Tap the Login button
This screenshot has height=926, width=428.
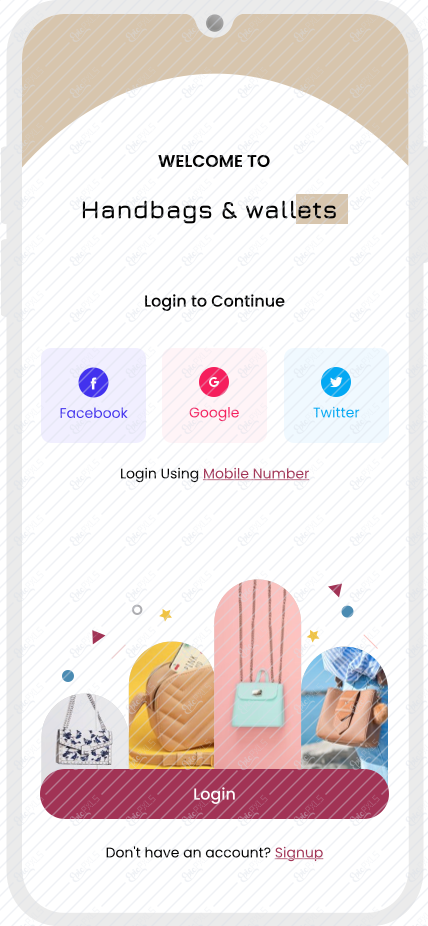coord(214,794)
